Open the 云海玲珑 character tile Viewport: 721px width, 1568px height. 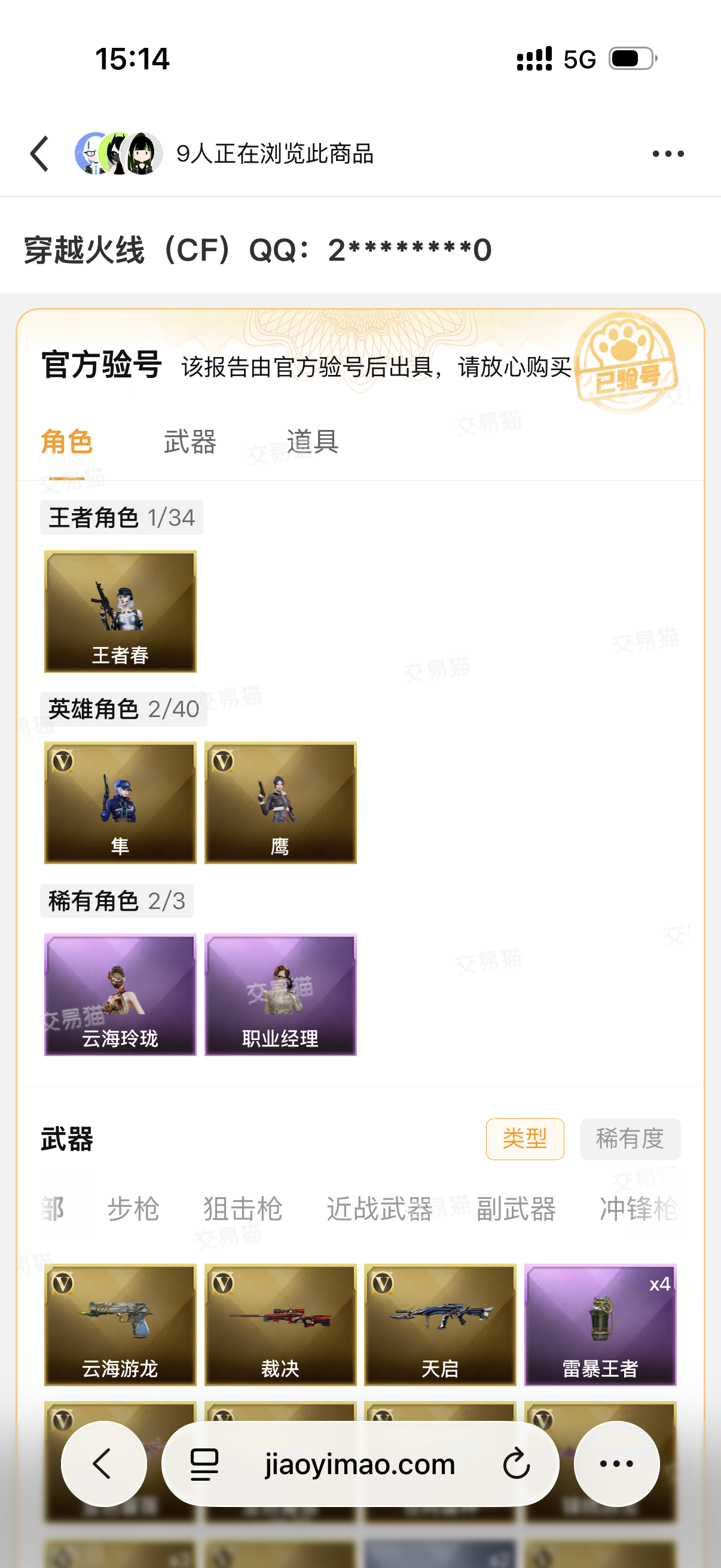[x=120, y=994]
